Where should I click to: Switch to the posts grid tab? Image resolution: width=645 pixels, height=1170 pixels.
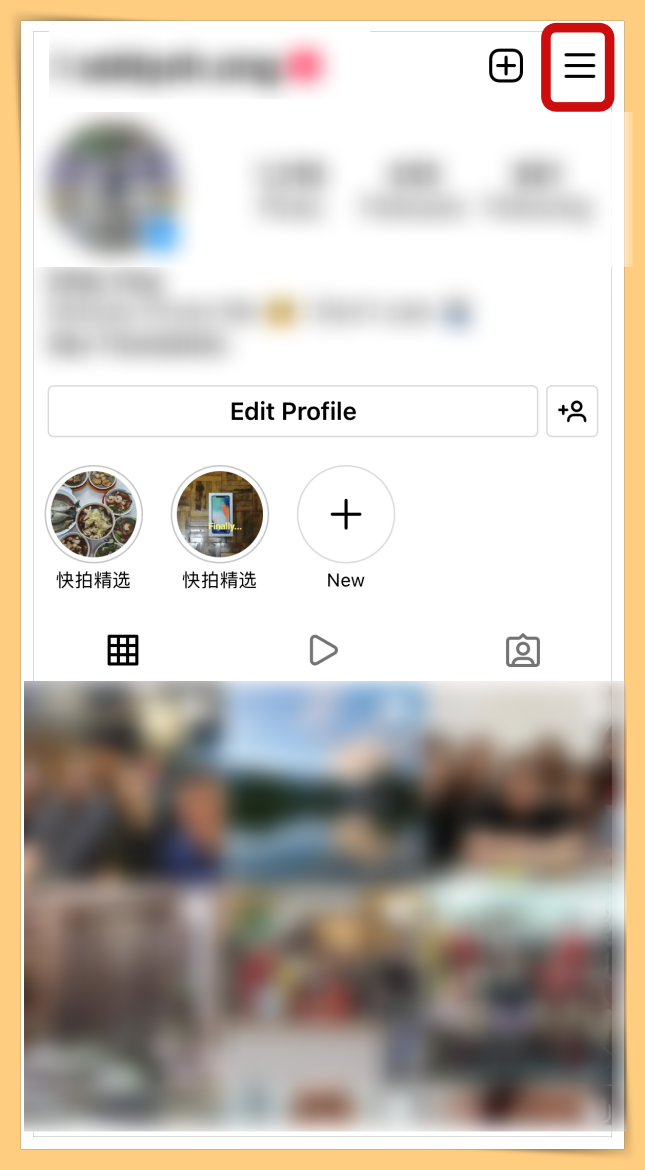point(123,650)
